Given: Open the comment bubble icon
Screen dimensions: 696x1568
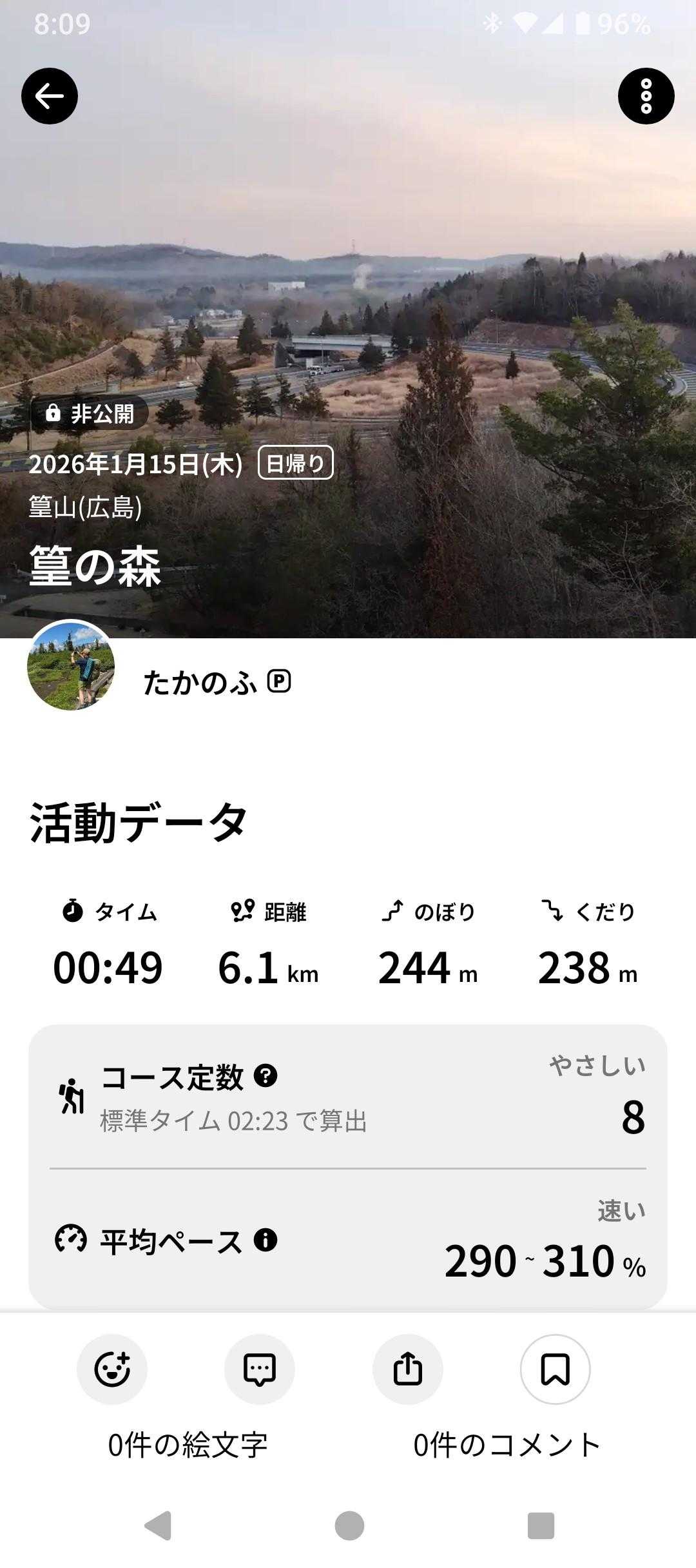Looking at the screenshot, I should 260,1369.
